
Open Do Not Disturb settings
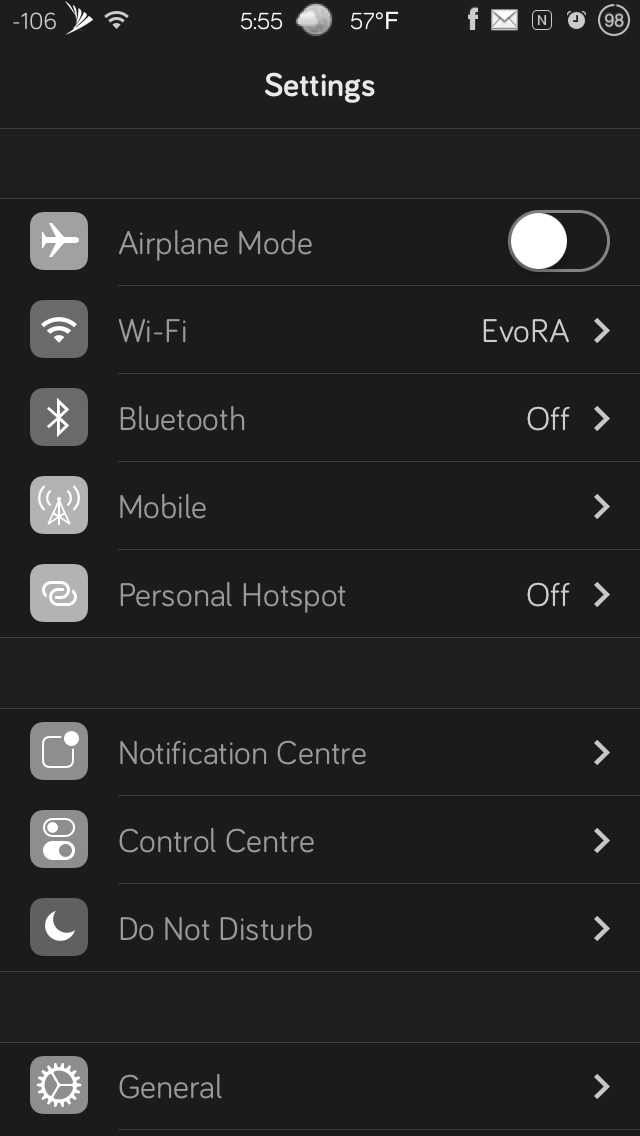[320, 928]
